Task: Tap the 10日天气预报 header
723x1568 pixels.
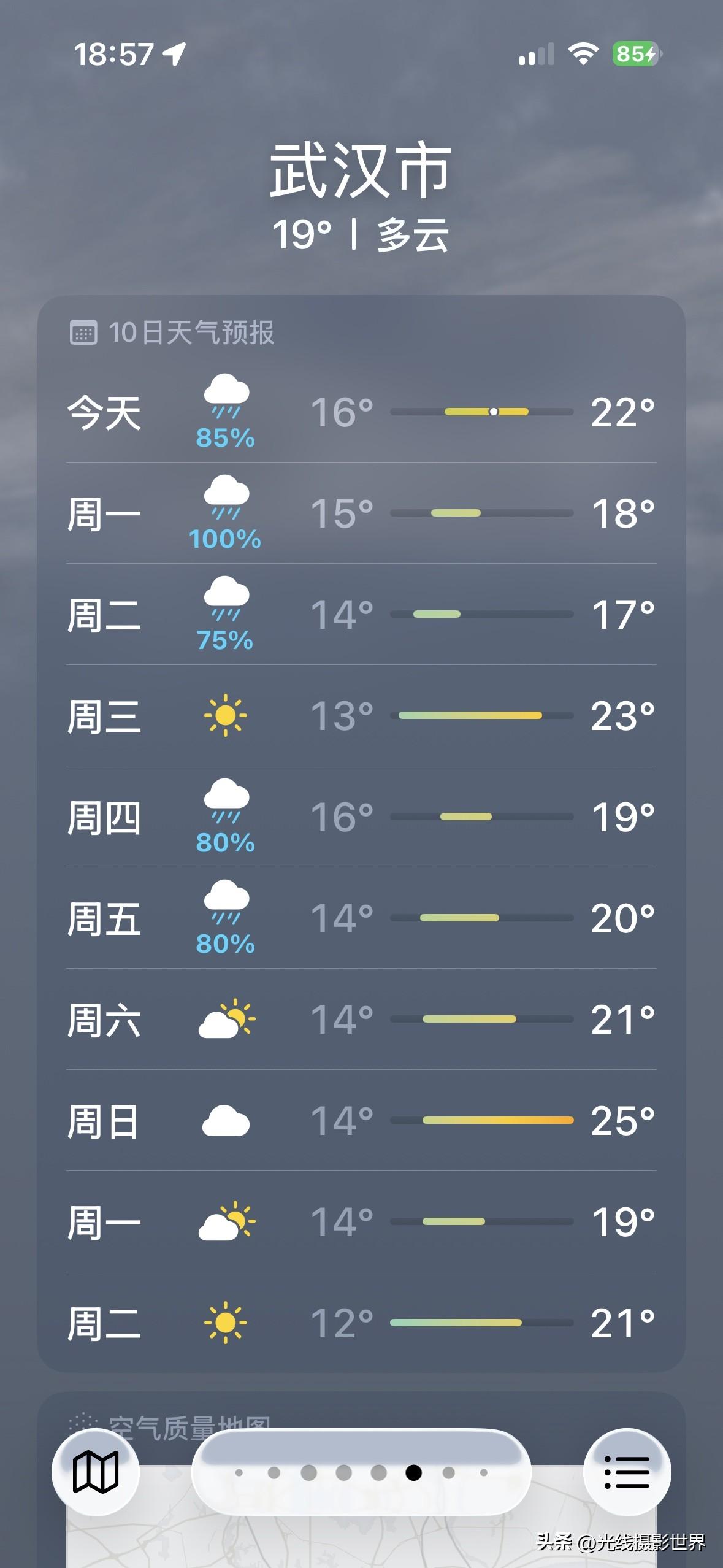Action: tap(190, 332)
